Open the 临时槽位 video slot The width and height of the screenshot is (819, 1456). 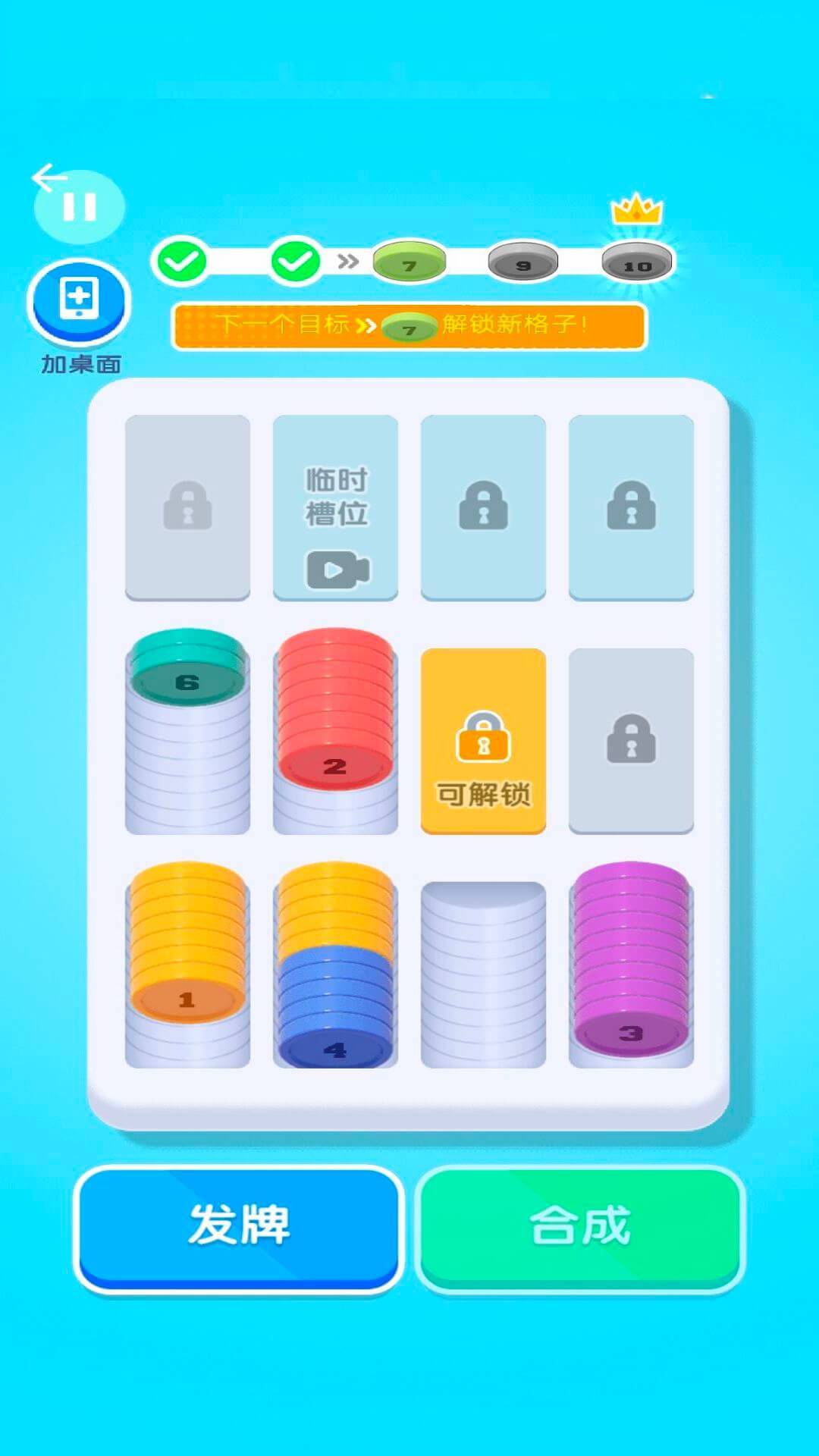(335, 507)
